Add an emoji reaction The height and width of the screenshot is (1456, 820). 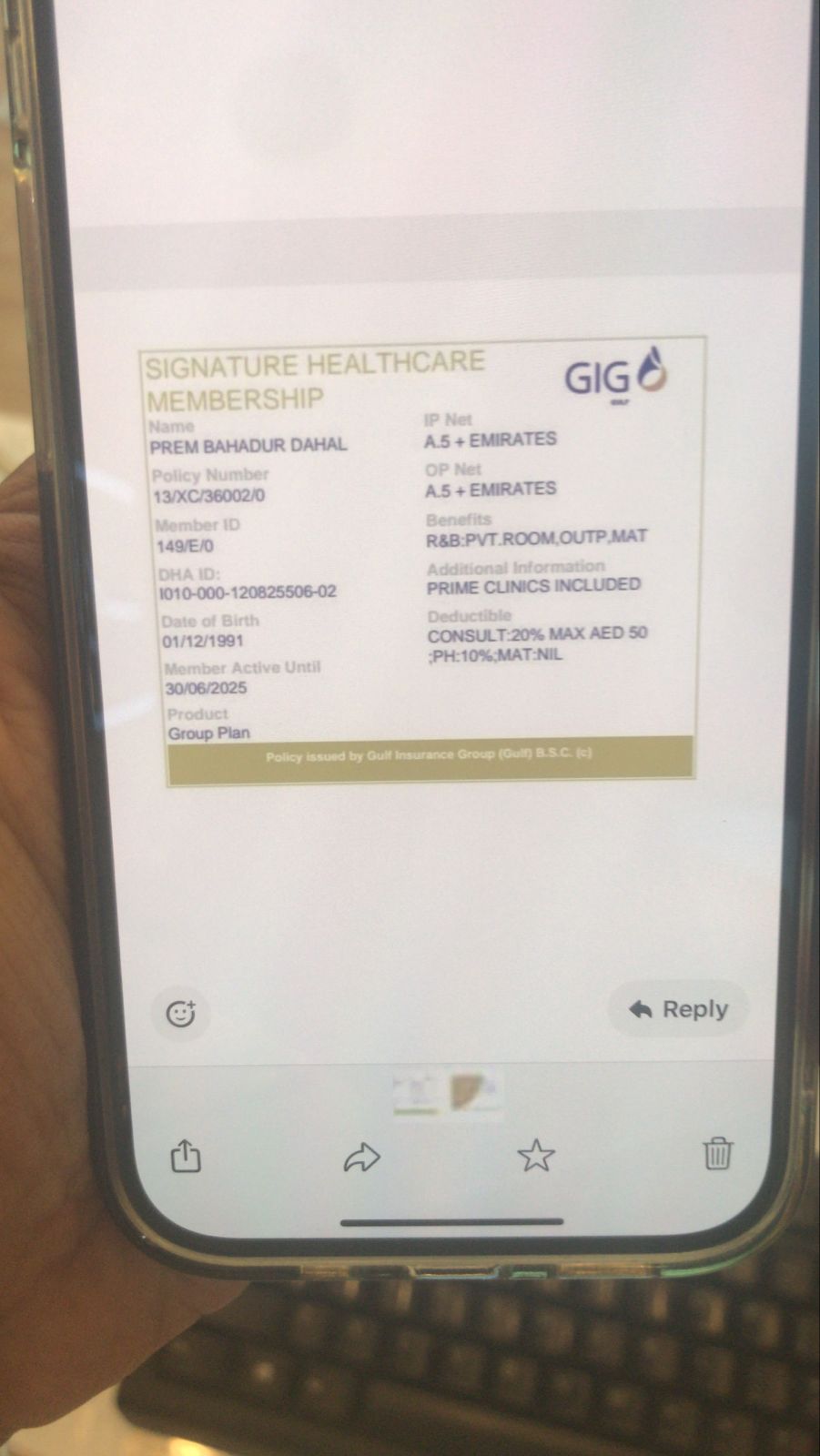coord(180,1013)
